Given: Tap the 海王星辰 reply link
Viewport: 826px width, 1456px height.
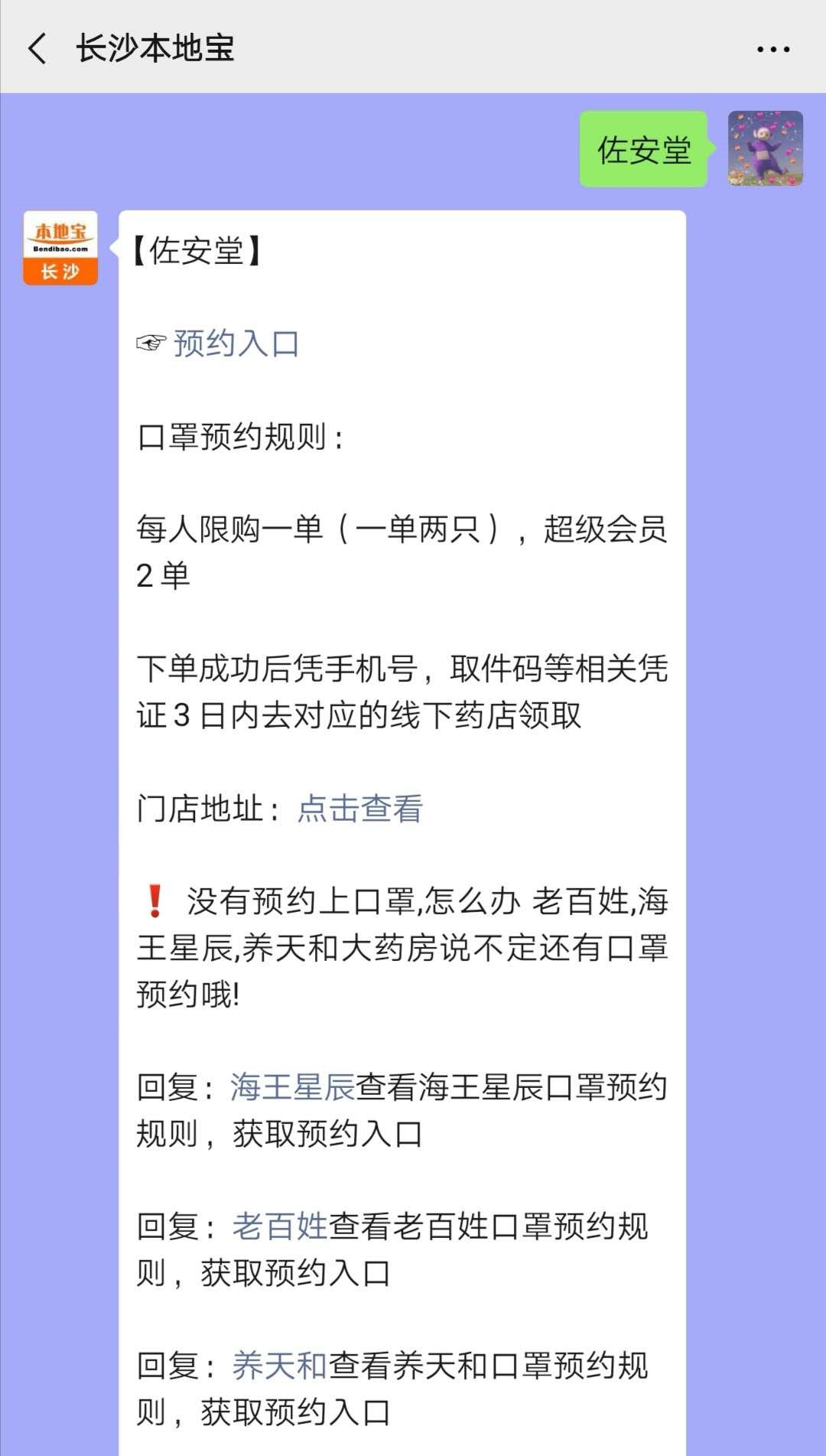Looking at the screenshot, I should [x=292, y=1087].
